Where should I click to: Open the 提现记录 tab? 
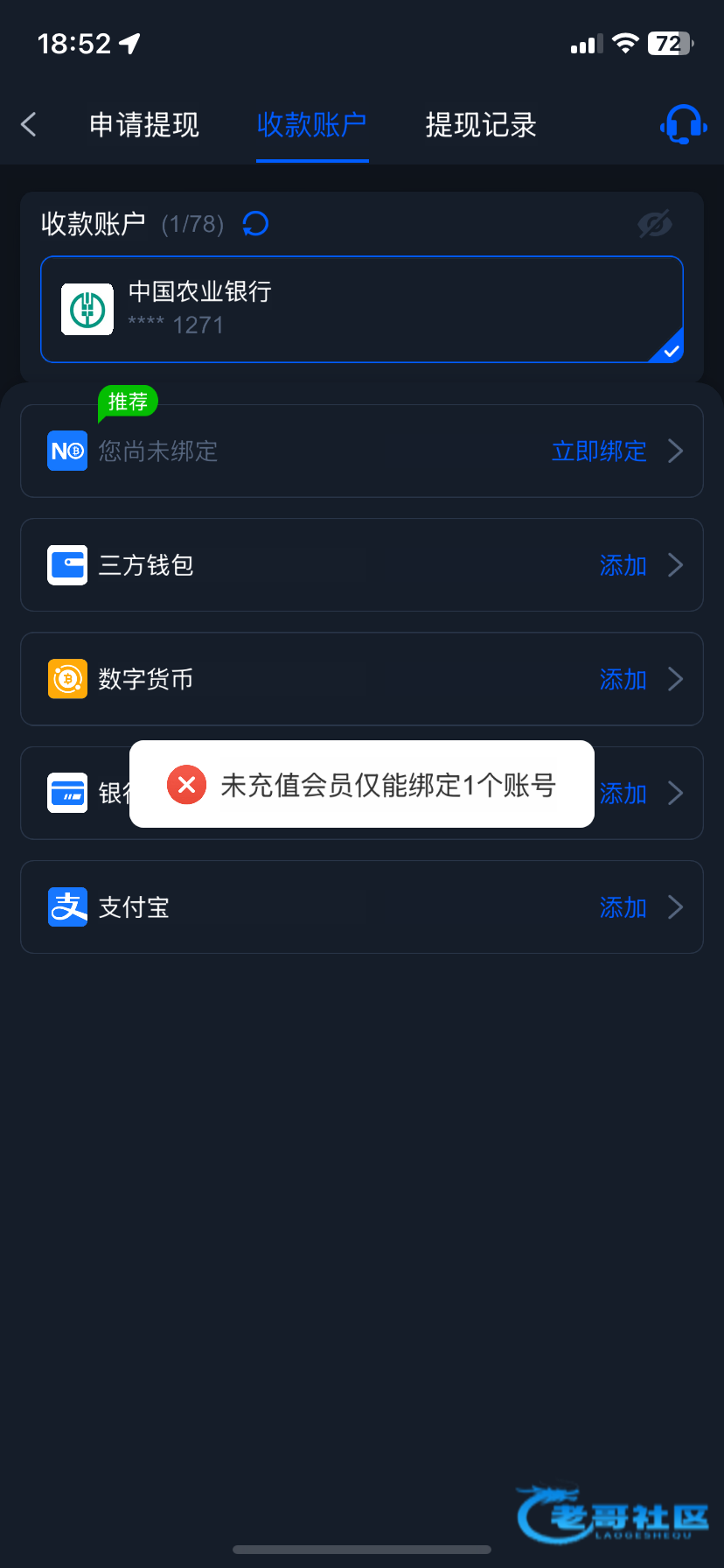point(480,125)
